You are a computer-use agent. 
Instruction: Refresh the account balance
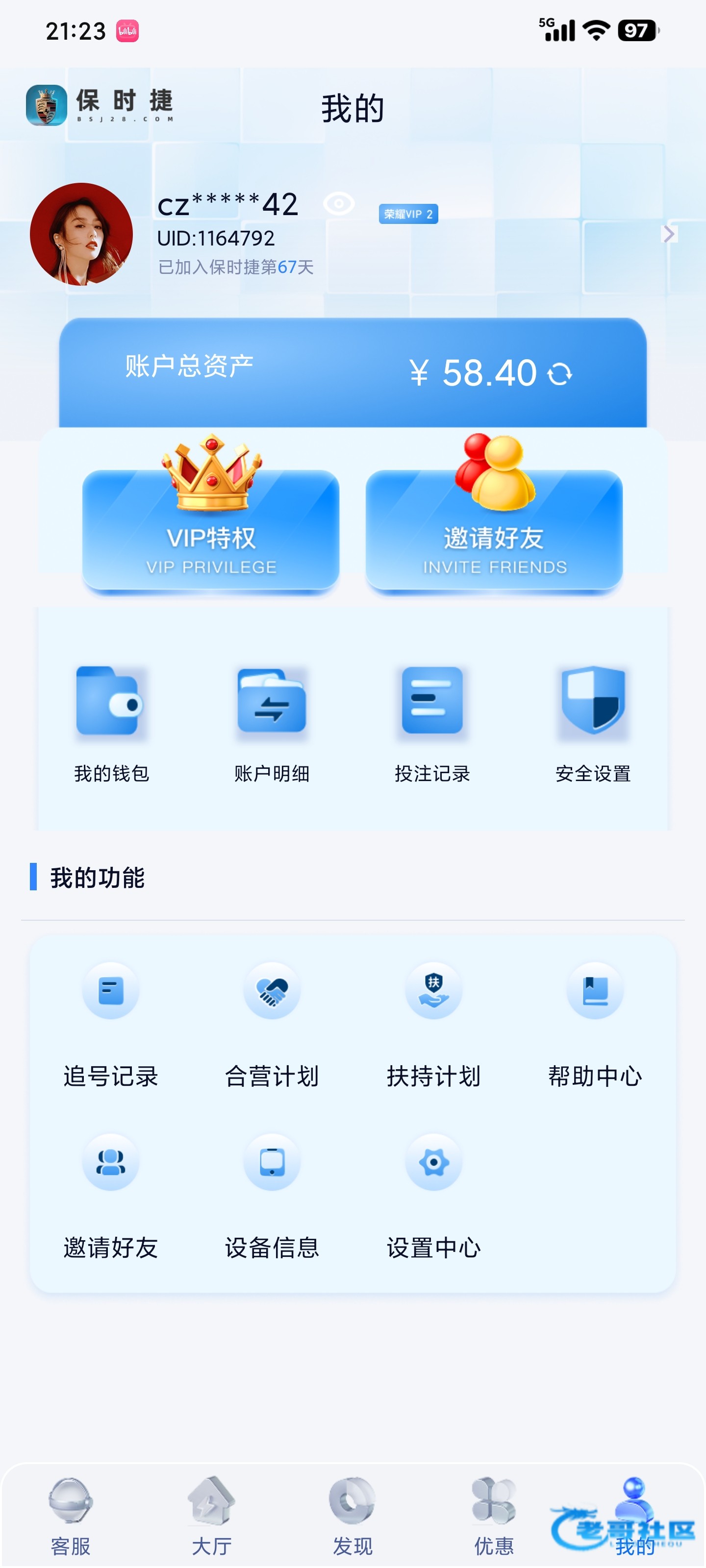560,374
